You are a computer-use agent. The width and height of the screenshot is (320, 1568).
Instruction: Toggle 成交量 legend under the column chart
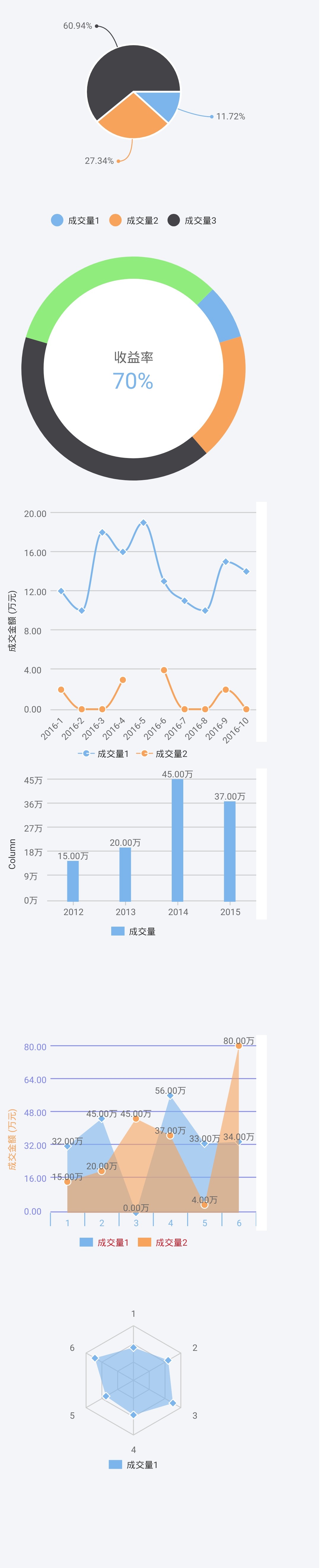pos(133,931)
